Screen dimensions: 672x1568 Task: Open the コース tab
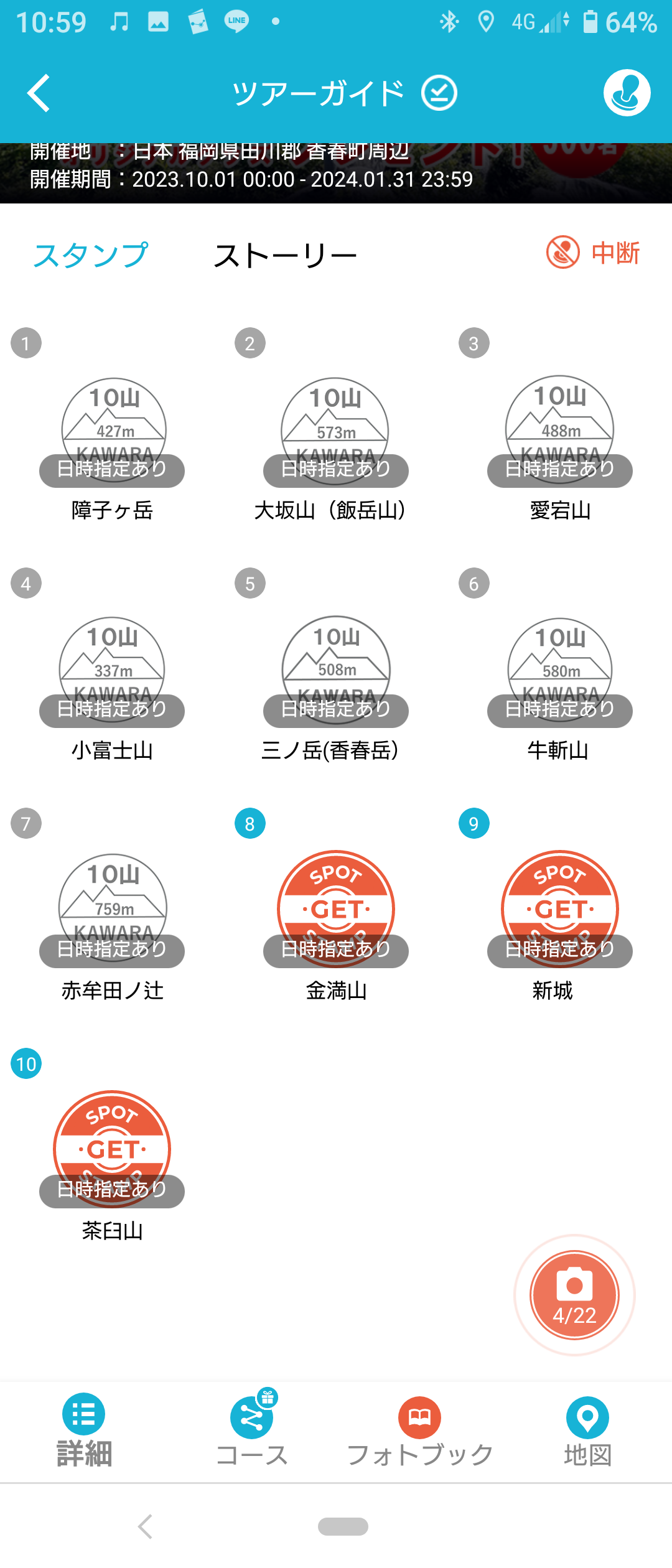tap(252, 1430)
